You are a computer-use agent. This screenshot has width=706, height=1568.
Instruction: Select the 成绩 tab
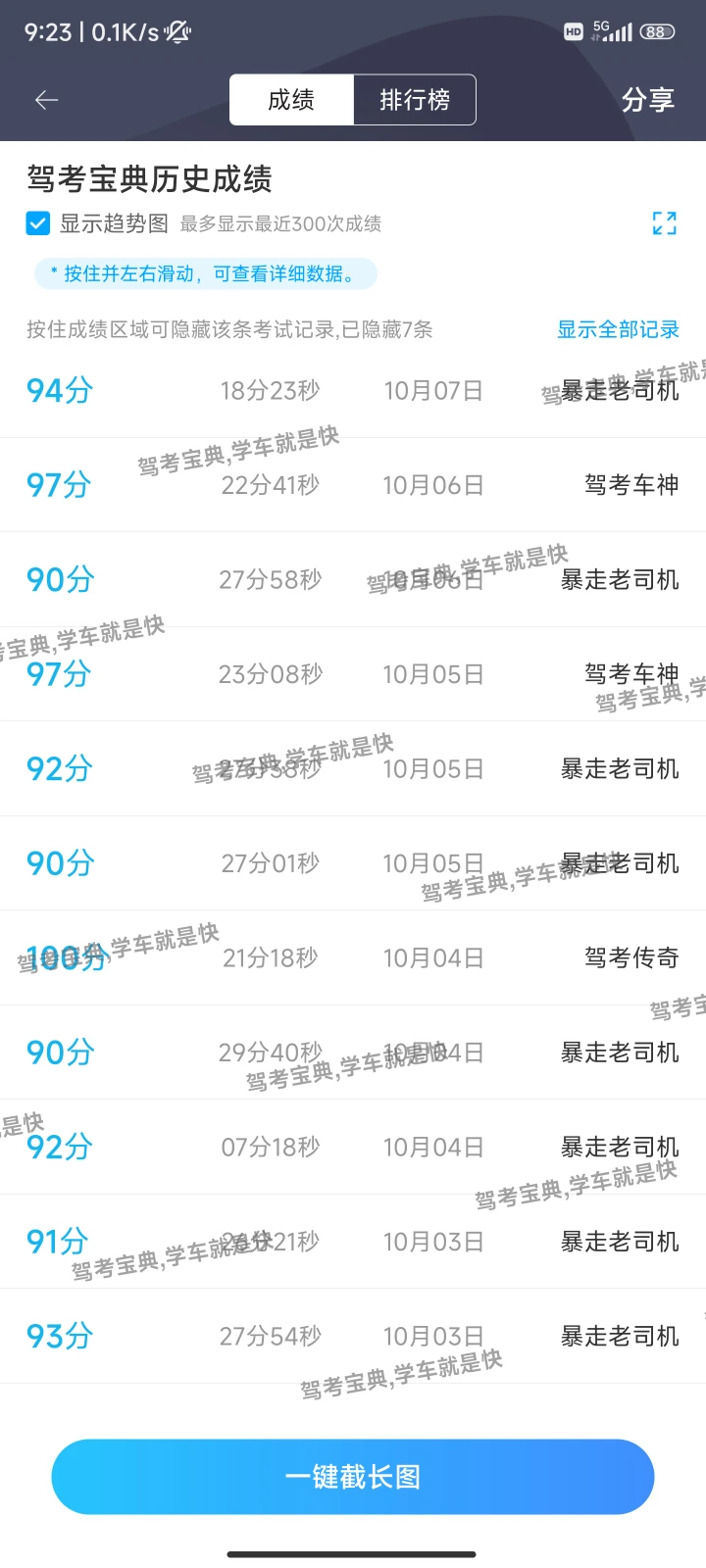(x=291, y=100)
